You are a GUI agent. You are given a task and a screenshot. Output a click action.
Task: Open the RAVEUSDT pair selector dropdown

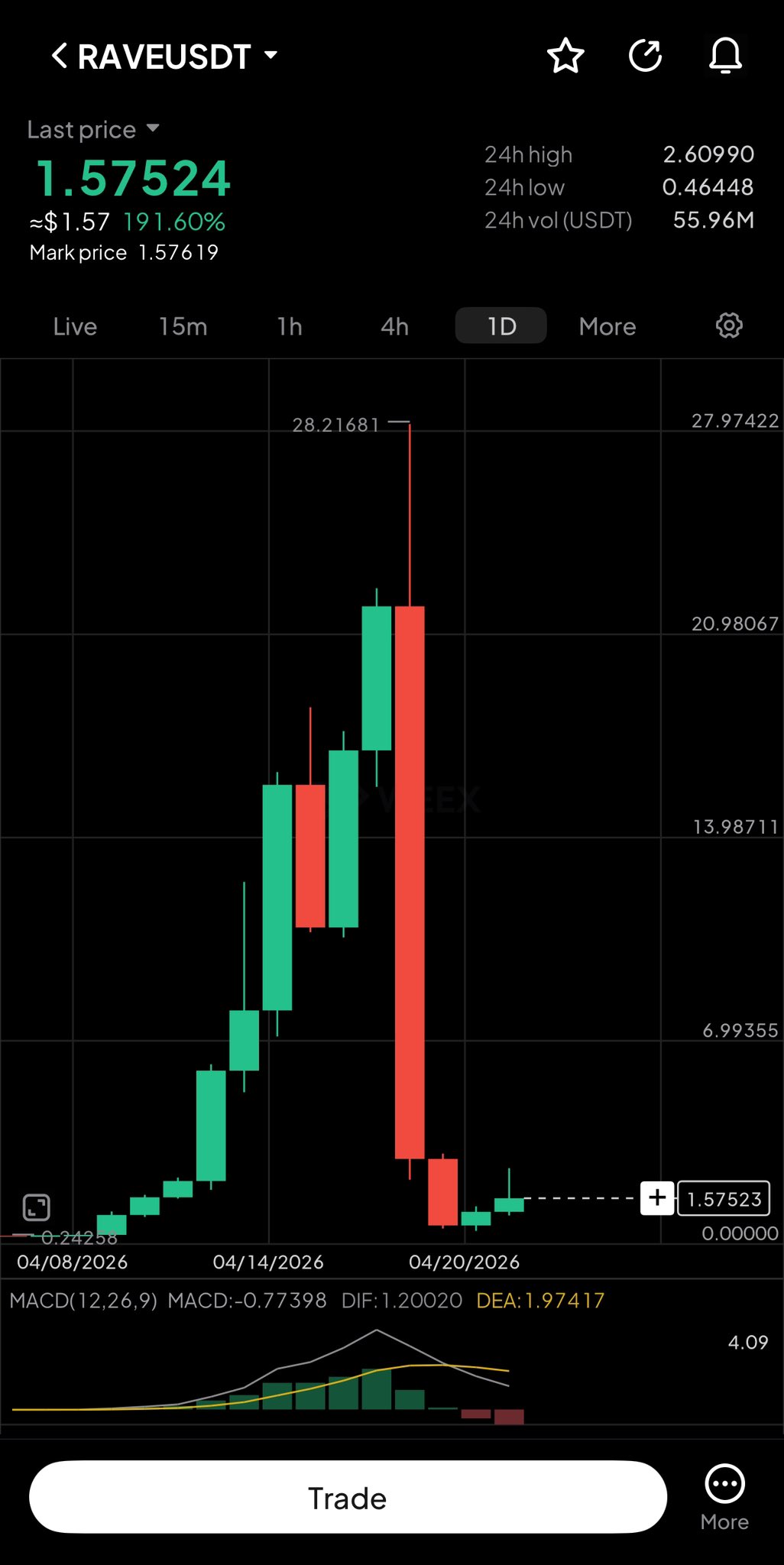click(x=270, y=55)
